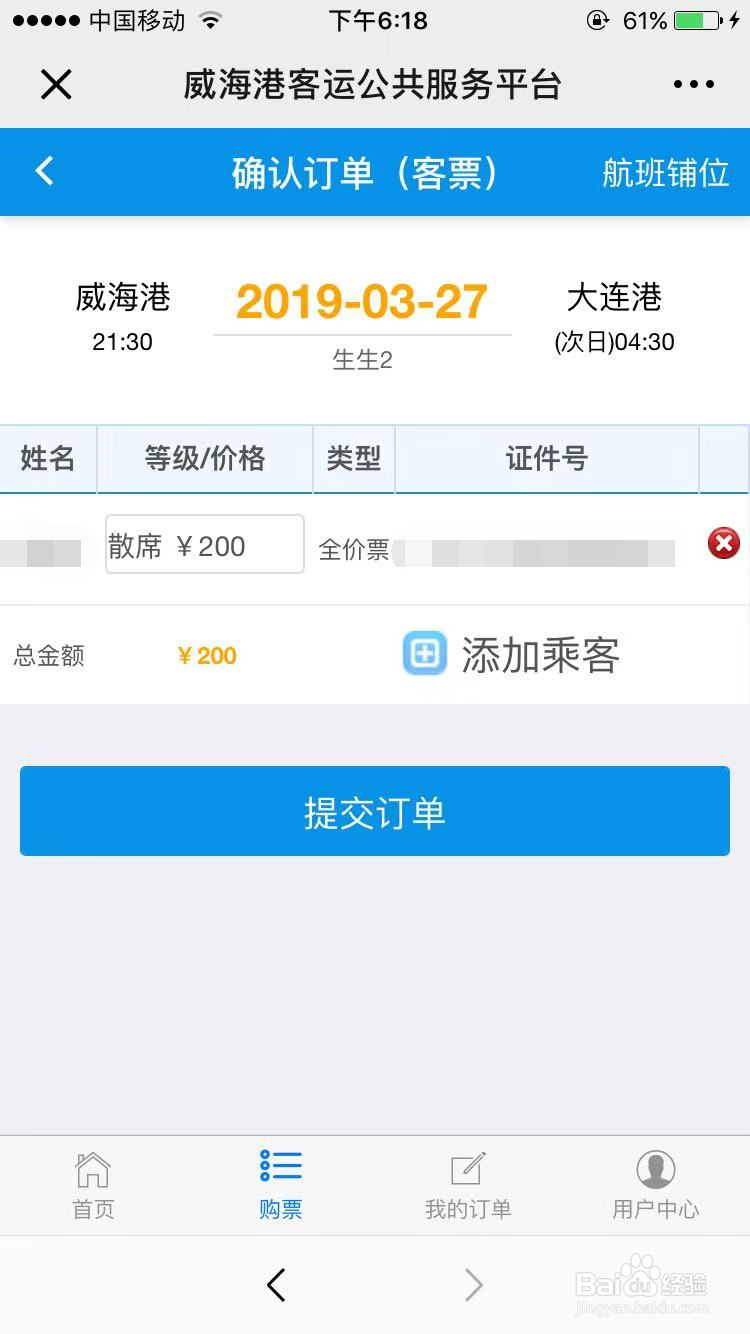Open 我的订单 orders icon

467,1166
